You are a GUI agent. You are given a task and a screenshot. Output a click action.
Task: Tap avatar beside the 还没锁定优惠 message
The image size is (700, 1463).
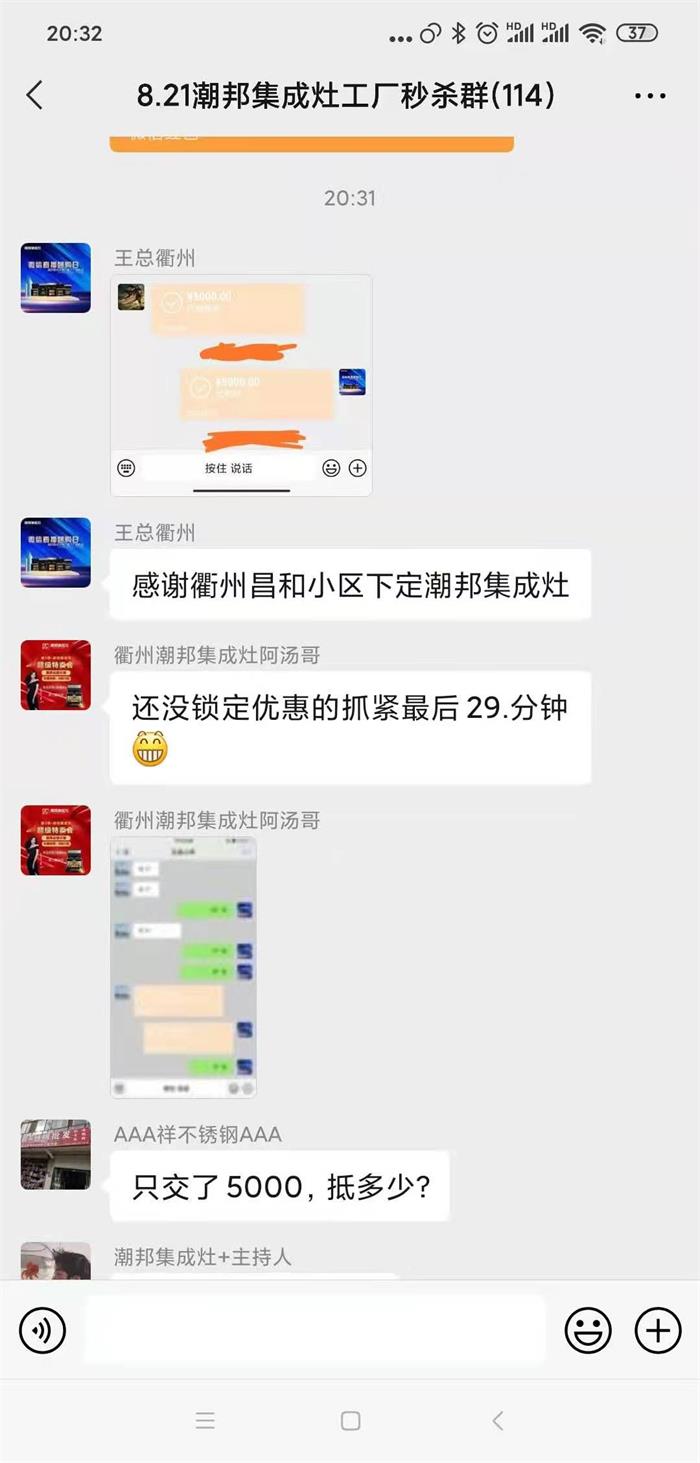[56, 675]
